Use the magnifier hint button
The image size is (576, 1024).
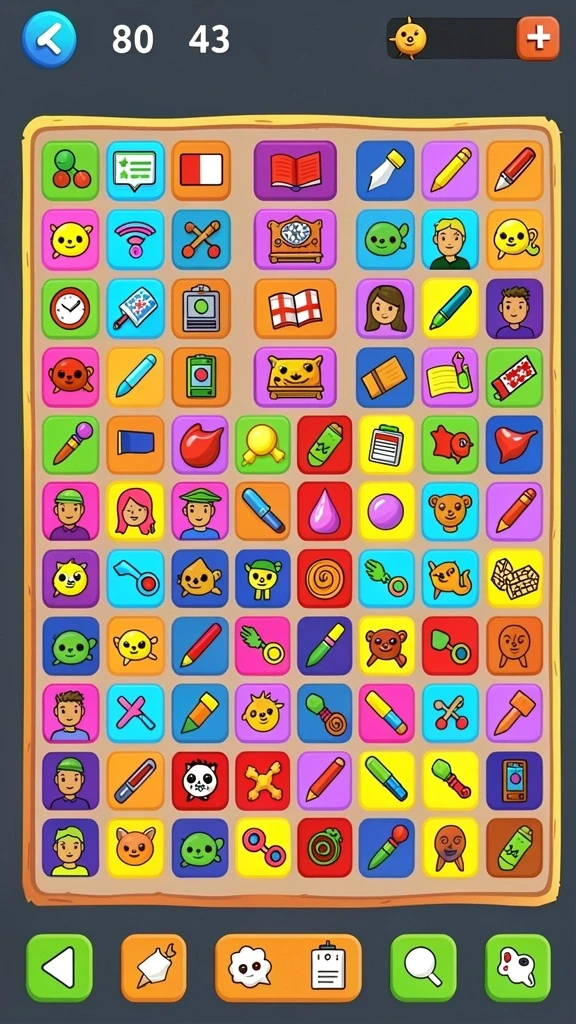click(x=423, y=967)
